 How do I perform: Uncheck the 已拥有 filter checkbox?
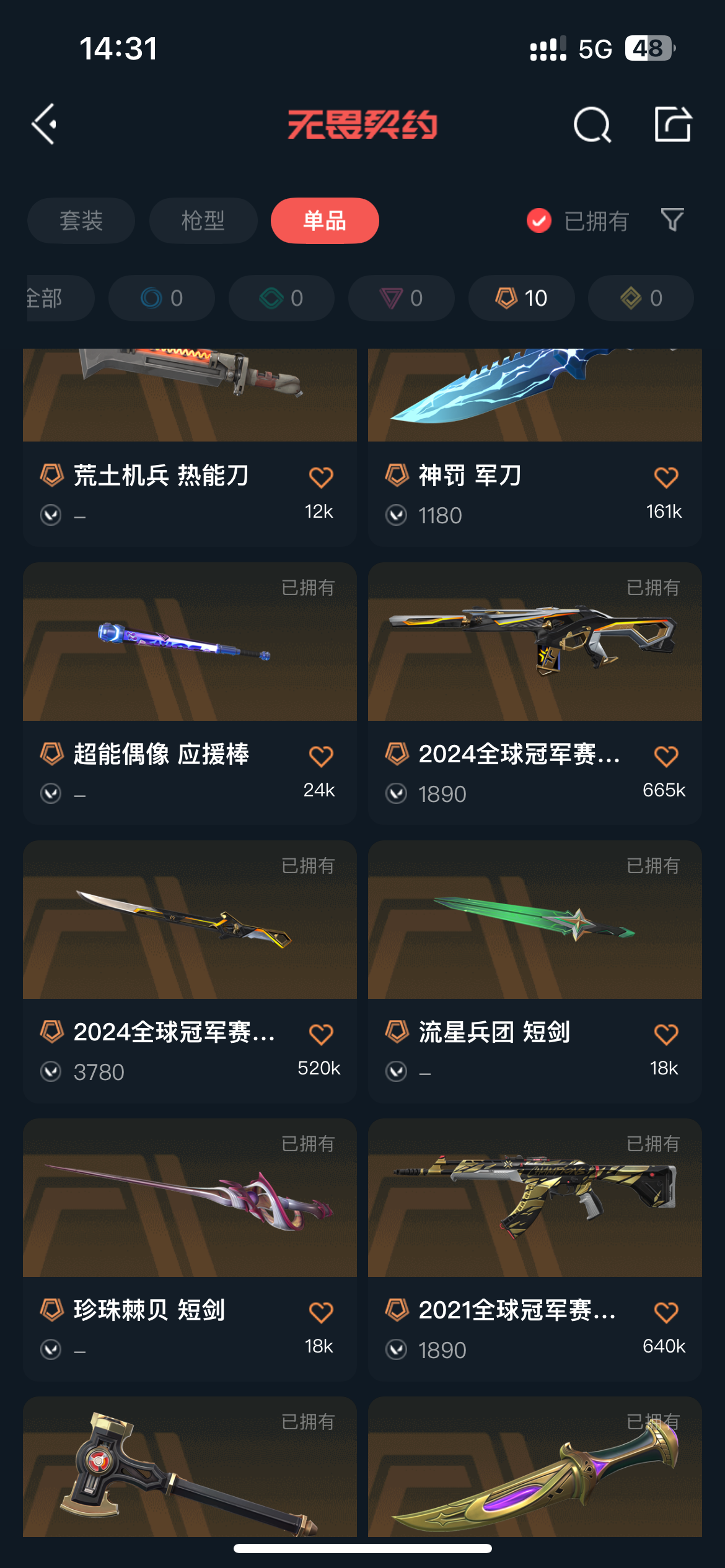point(539,220)
